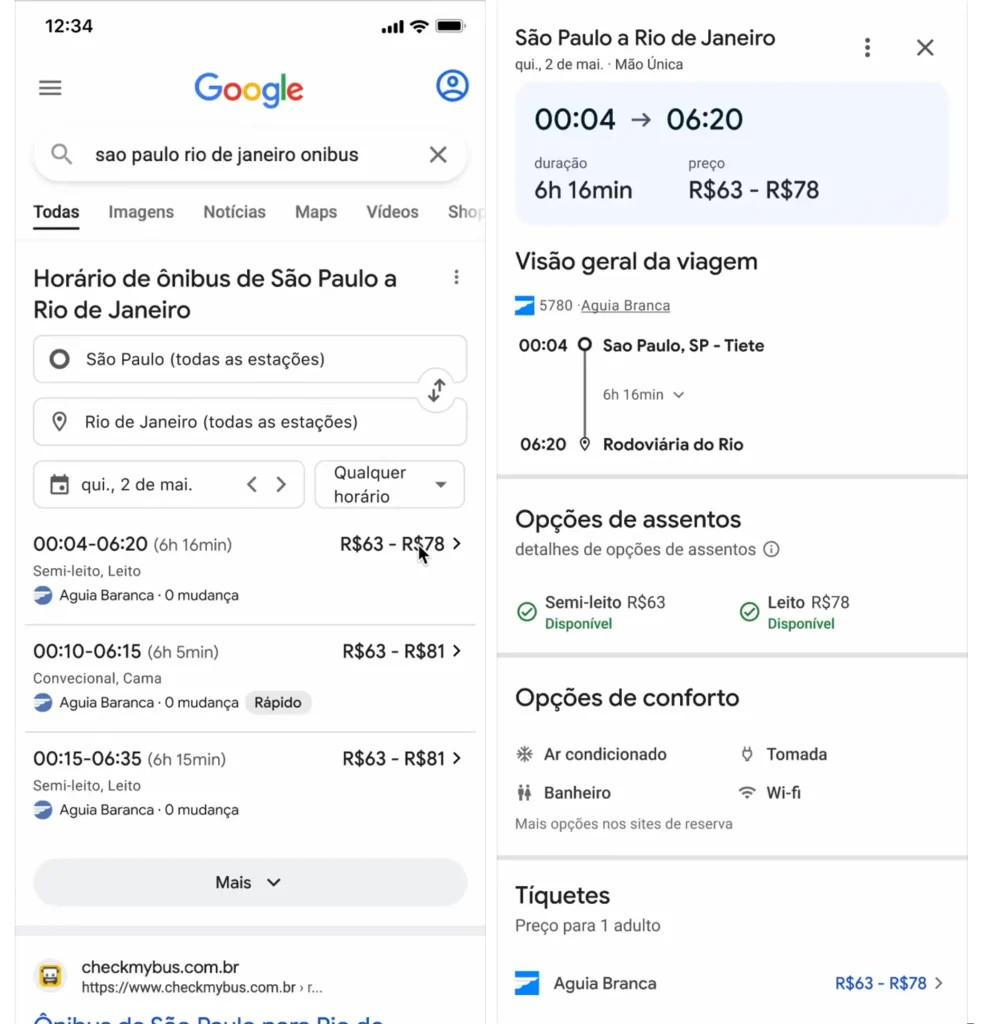Switch to the Maps tab
The image size is (982, 1024).
click(316, 212)
